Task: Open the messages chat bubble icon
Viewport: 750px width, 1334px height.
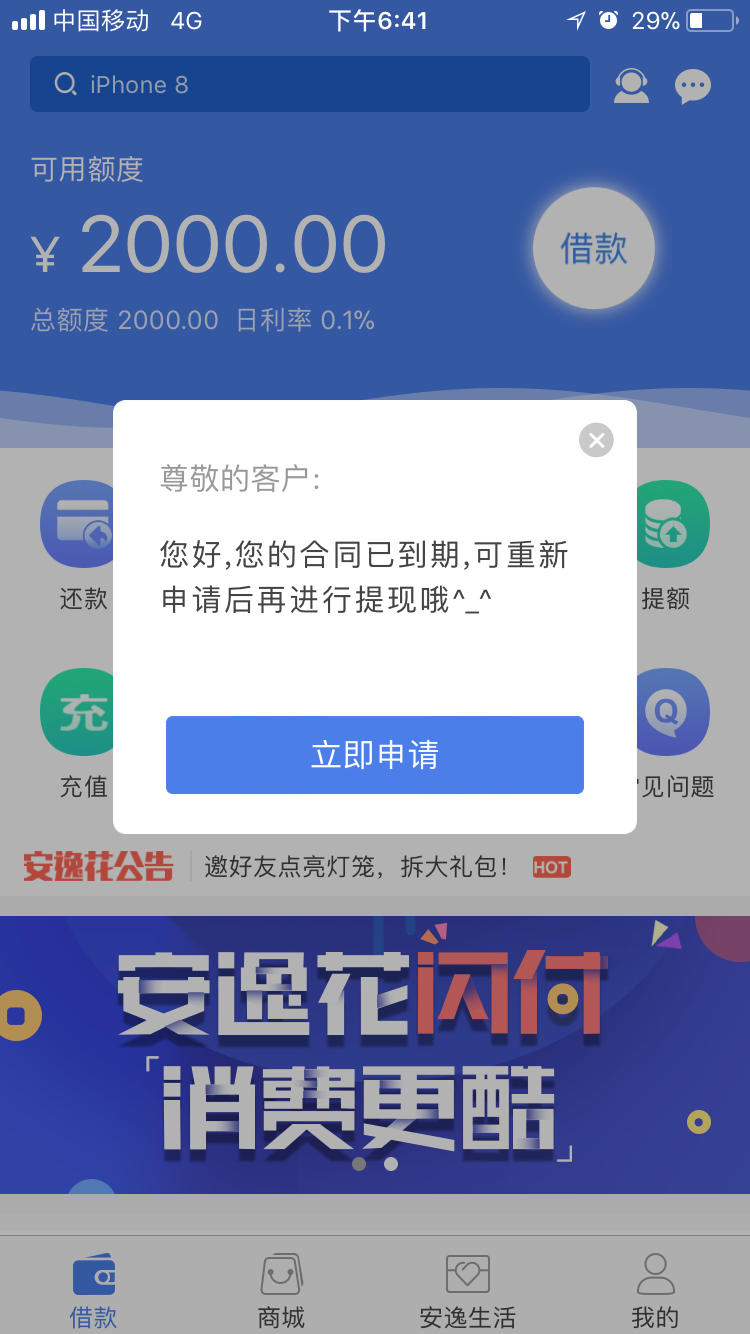Action: click(692, 86)
